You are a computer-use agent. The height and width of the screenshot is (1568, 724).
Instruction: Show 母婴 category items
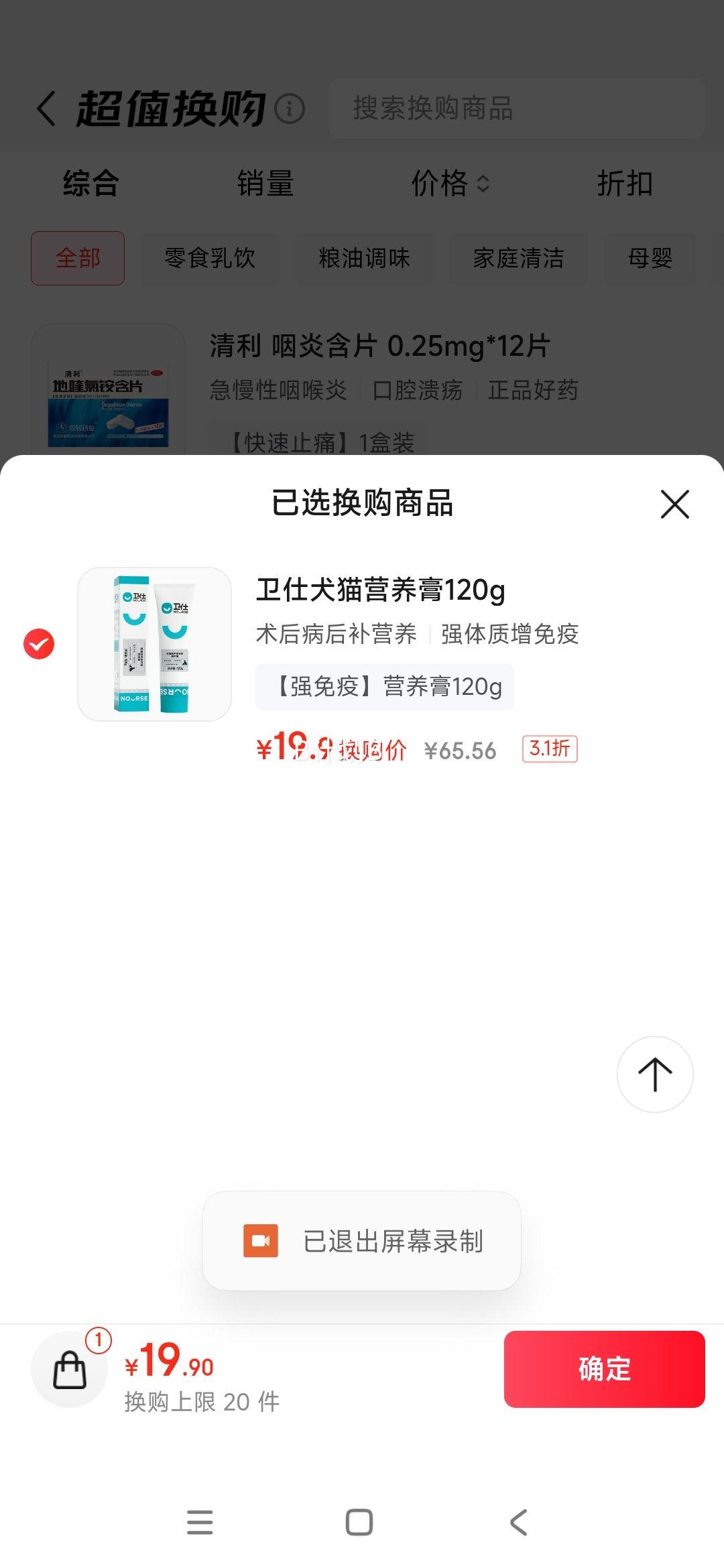pos(650,258)
